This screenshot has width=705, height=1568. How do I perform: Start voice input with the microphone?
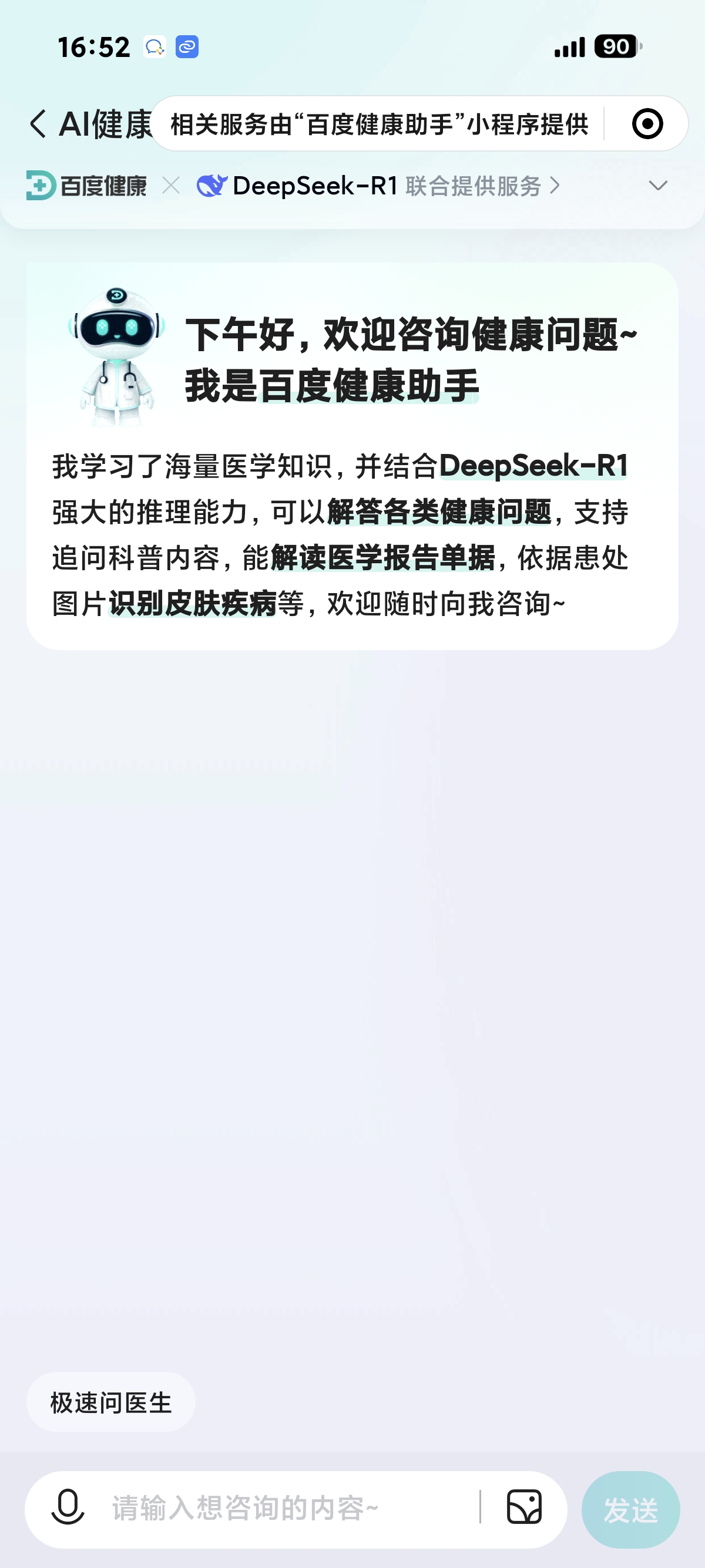point(68,1508)
